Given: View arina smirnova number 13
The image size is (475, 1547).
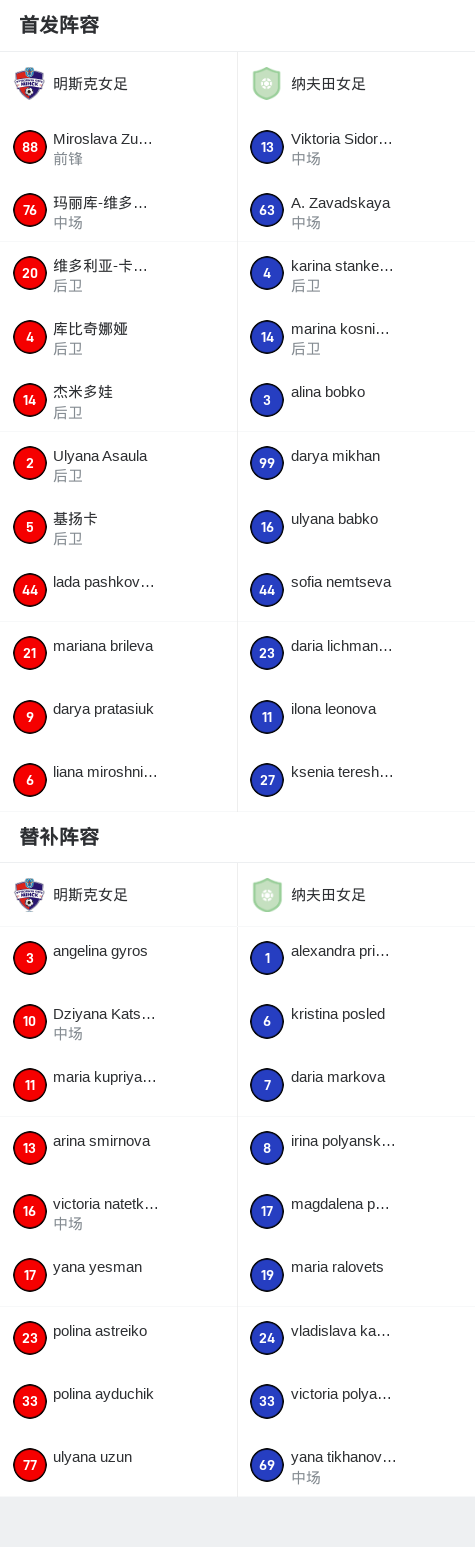Looking at the screenshot, I should 118,1148.
